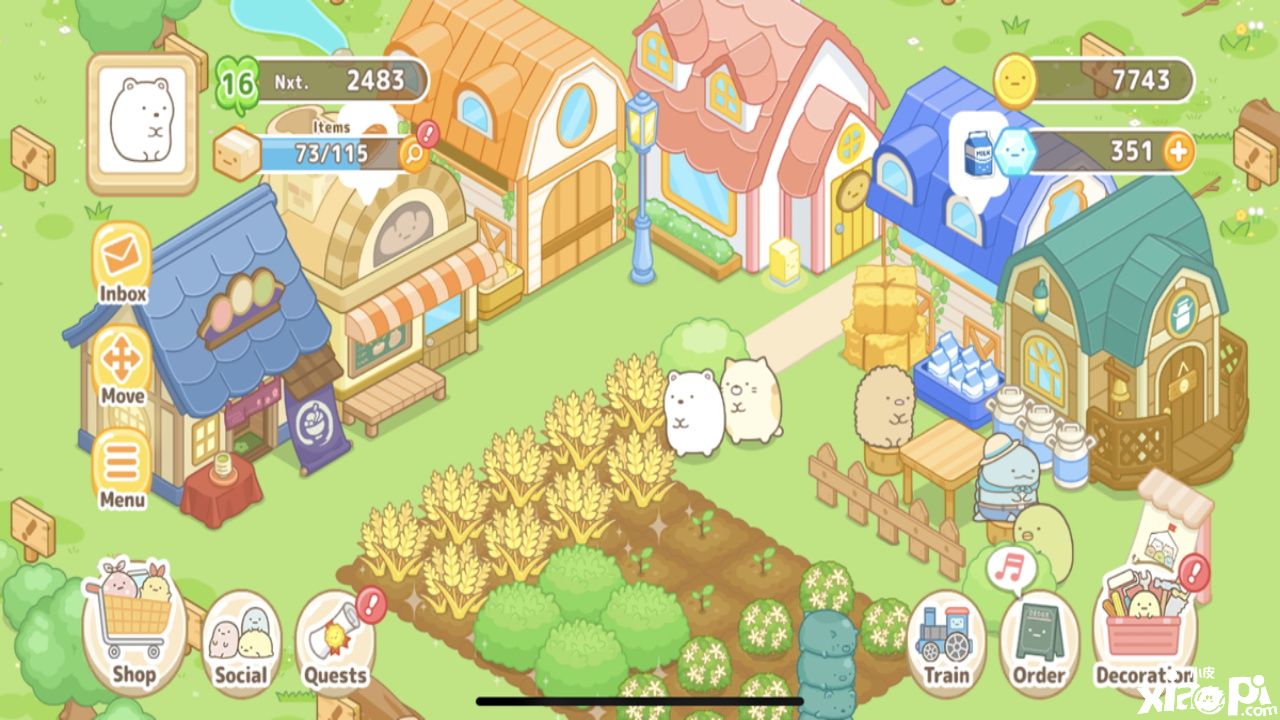The image size is (1280, 720).
Task: Open the Decoration menu
Action: point(1142,630)
